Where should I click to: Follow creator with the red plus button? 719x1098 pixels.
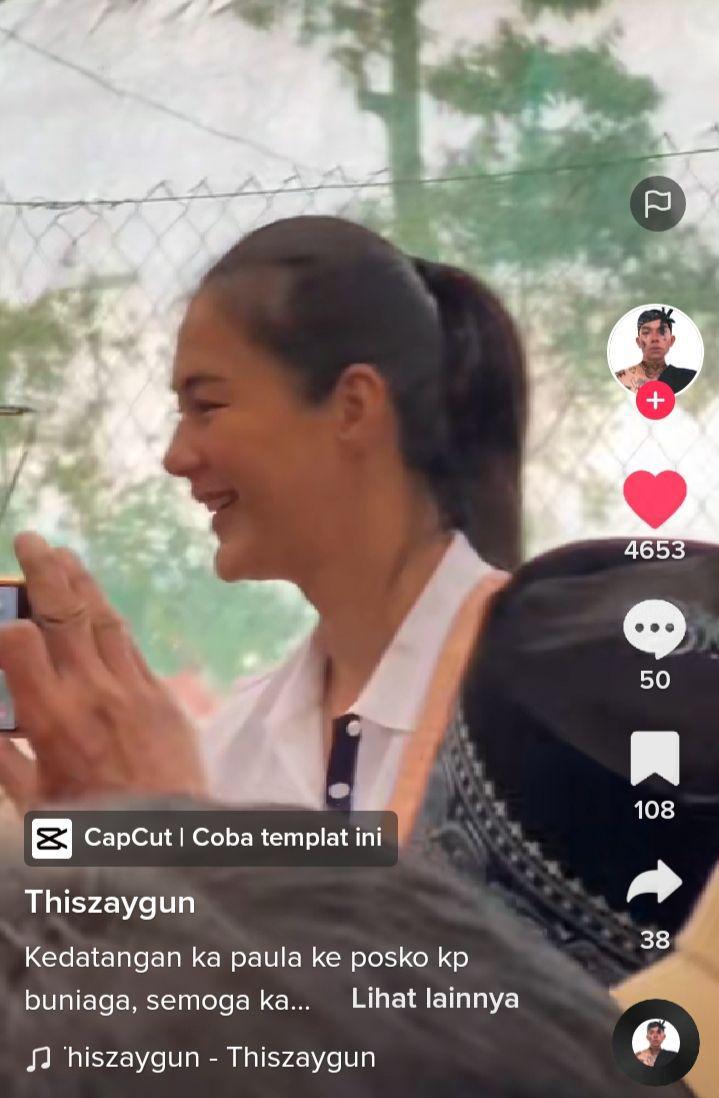pyautogui.click(x=655, y=402)
